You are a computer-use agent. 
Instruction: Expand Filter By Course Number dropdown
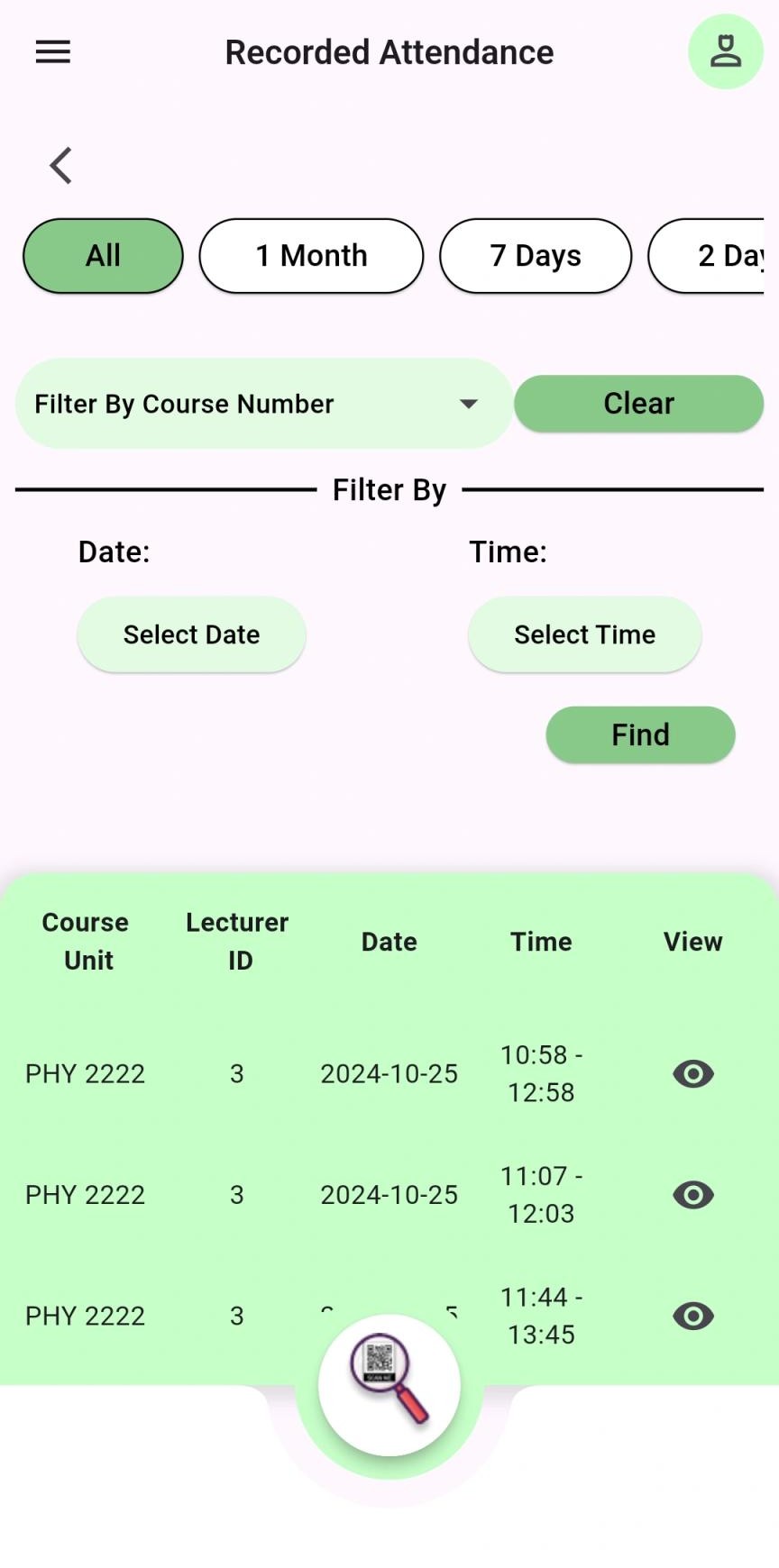pyautogui.click(x=263, y=404)
